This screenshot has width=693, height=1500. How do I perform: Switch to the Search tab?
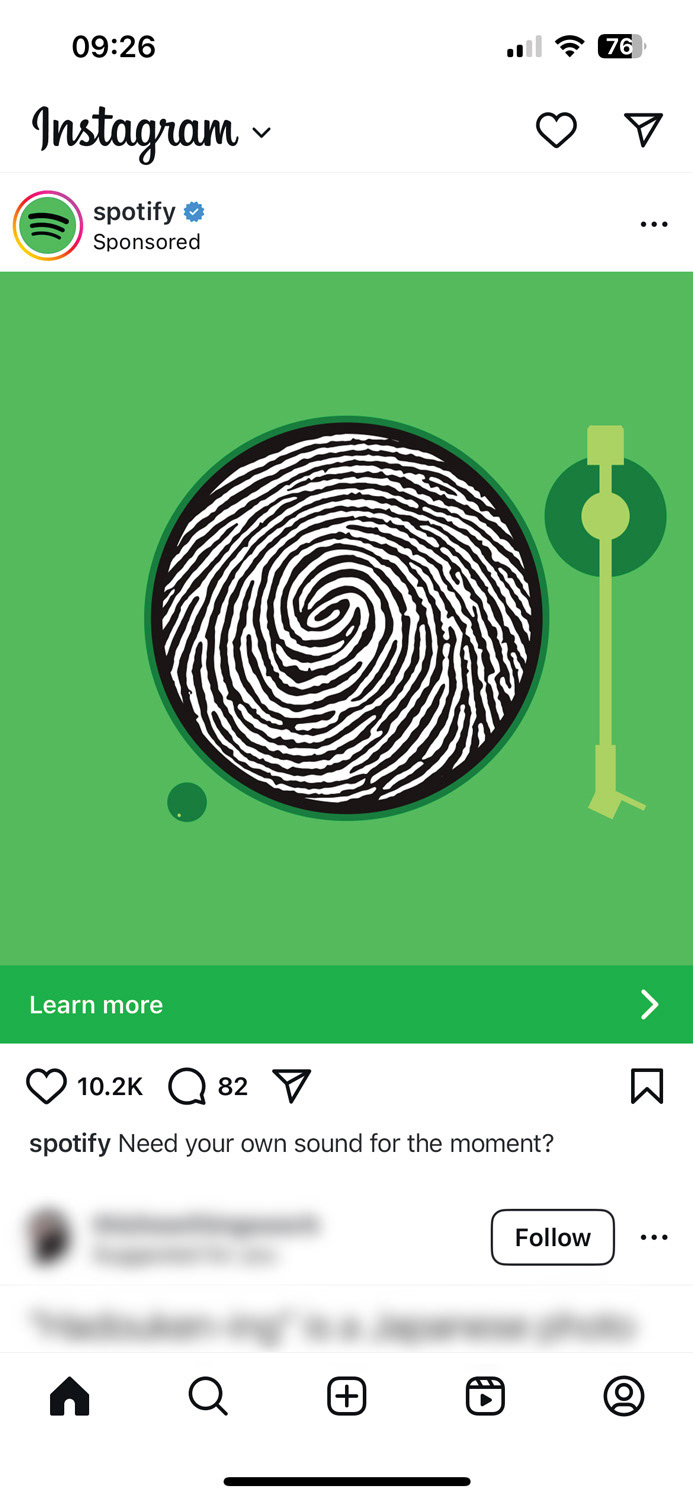[208, 1396]
